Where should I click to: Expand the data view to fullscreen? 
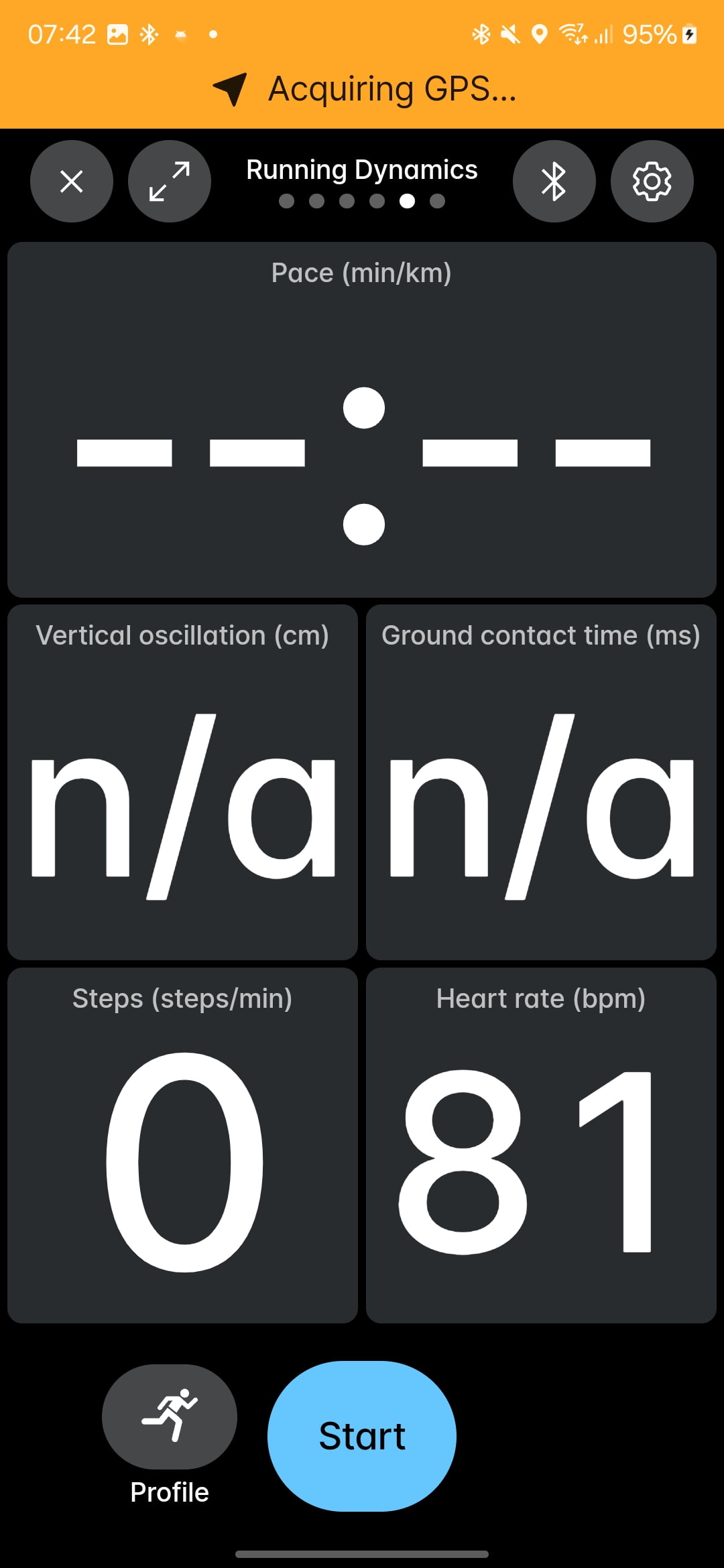point(170,181)
